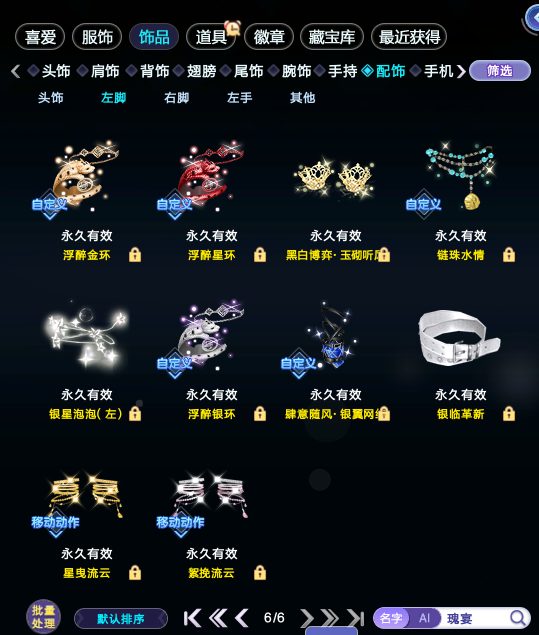Switch to 最近获得 tab
This screenshot has width=539, height=635.
(409, 37)
